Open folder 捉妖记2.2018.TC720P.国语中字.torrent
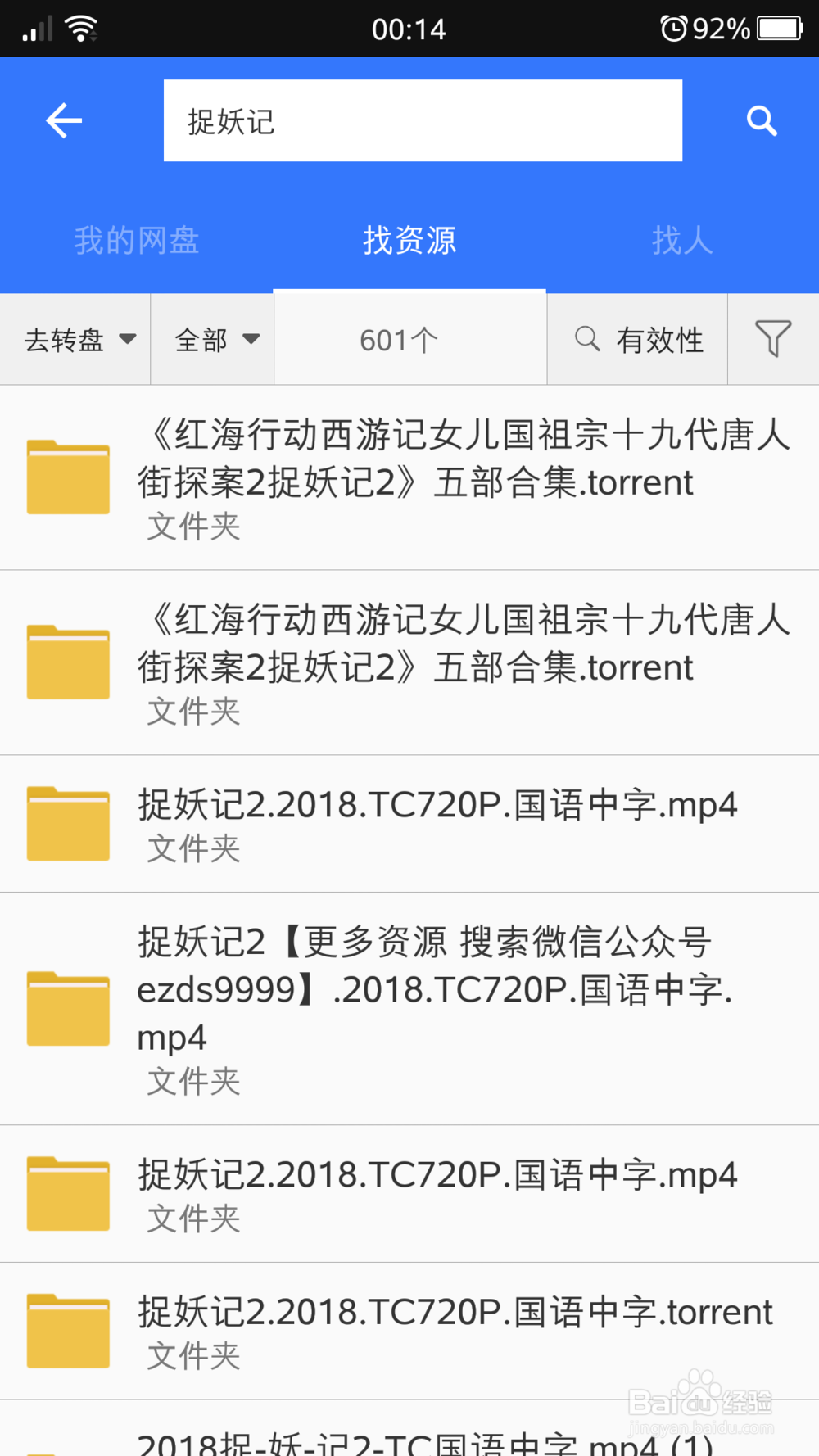This screenshot has width=819, height=1456. click(x=409, y=1331)
